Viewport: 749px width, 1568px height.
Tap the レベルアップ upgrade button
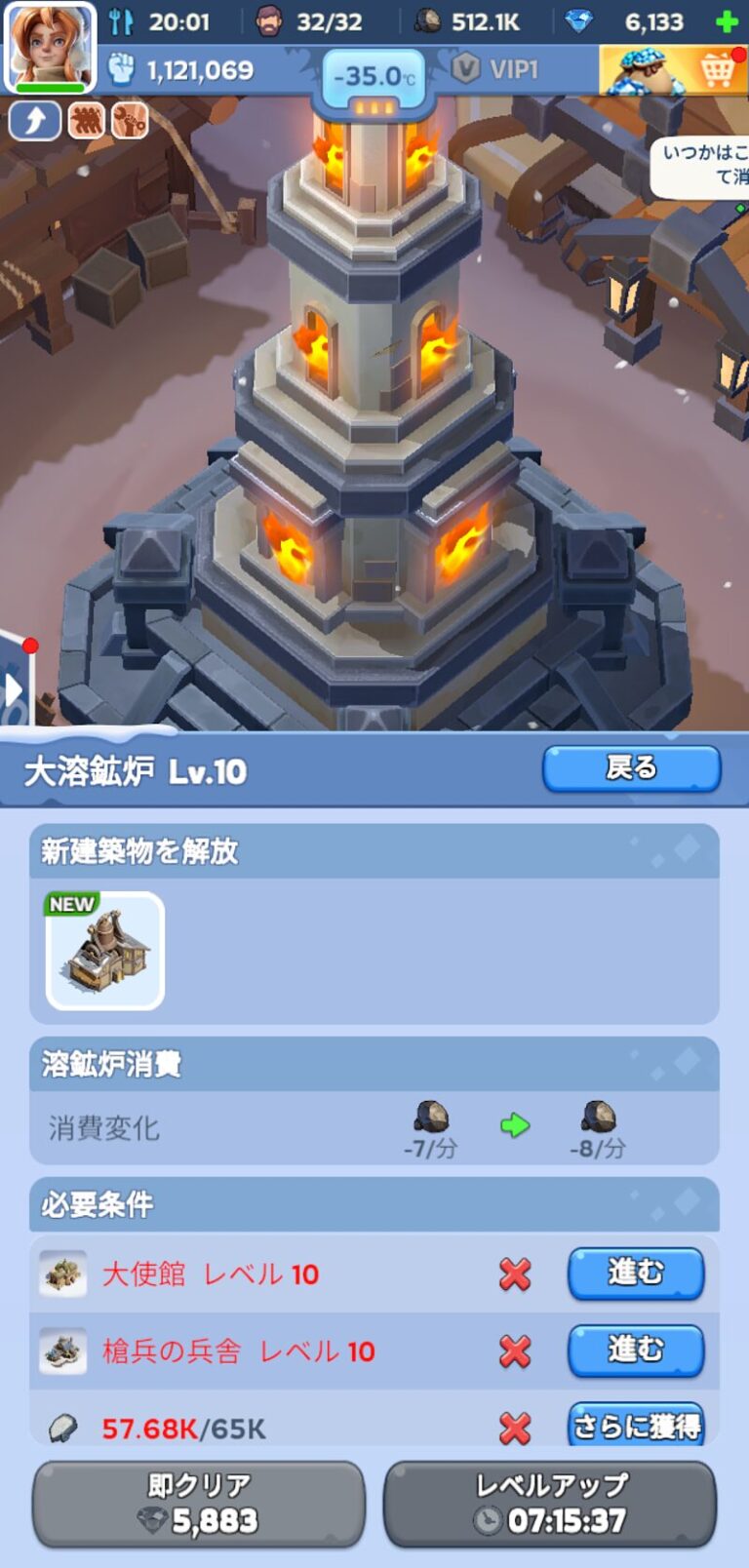(x=550, y=1504)
